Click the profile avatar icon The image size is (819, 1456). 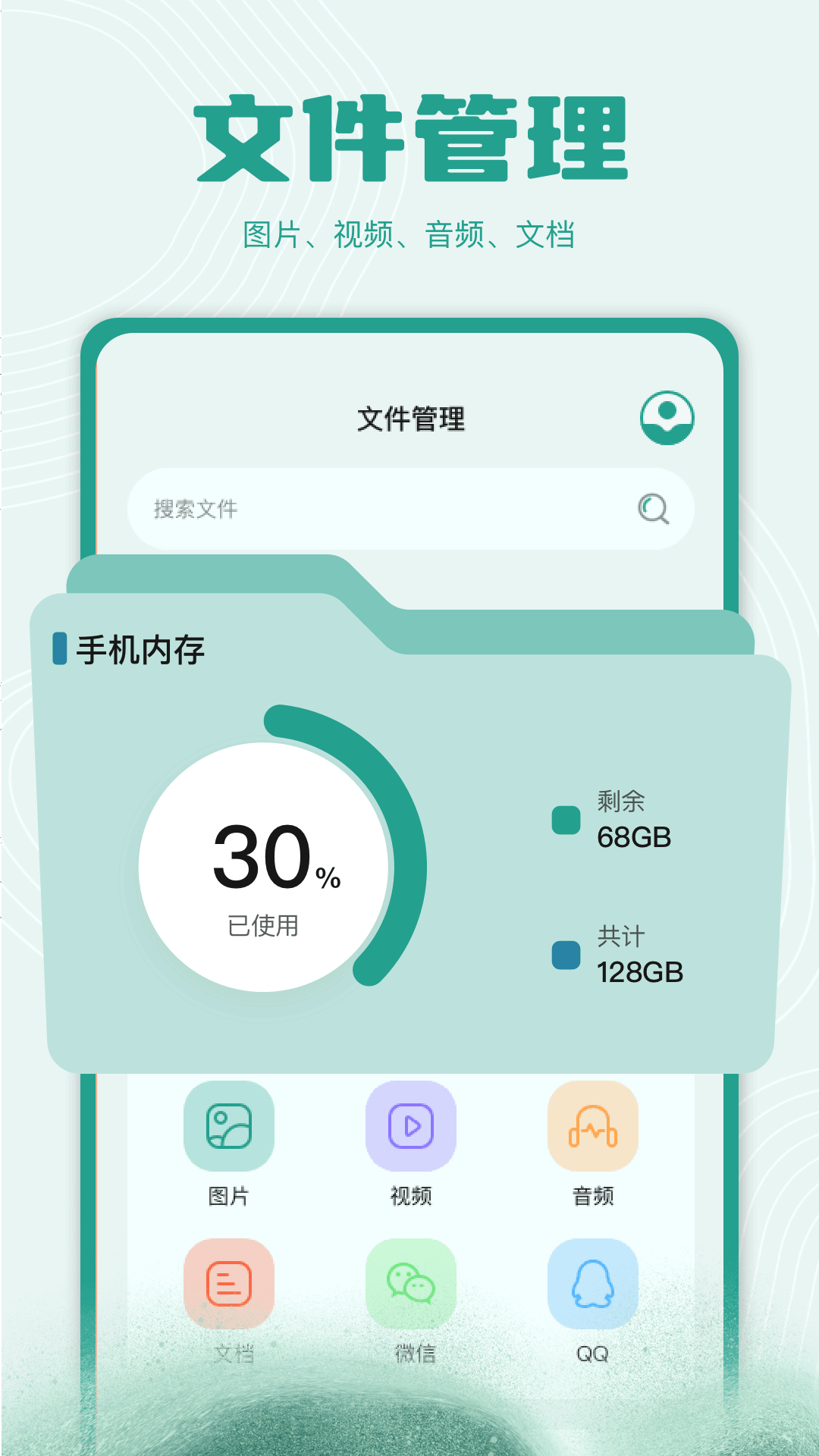(666, 418)
